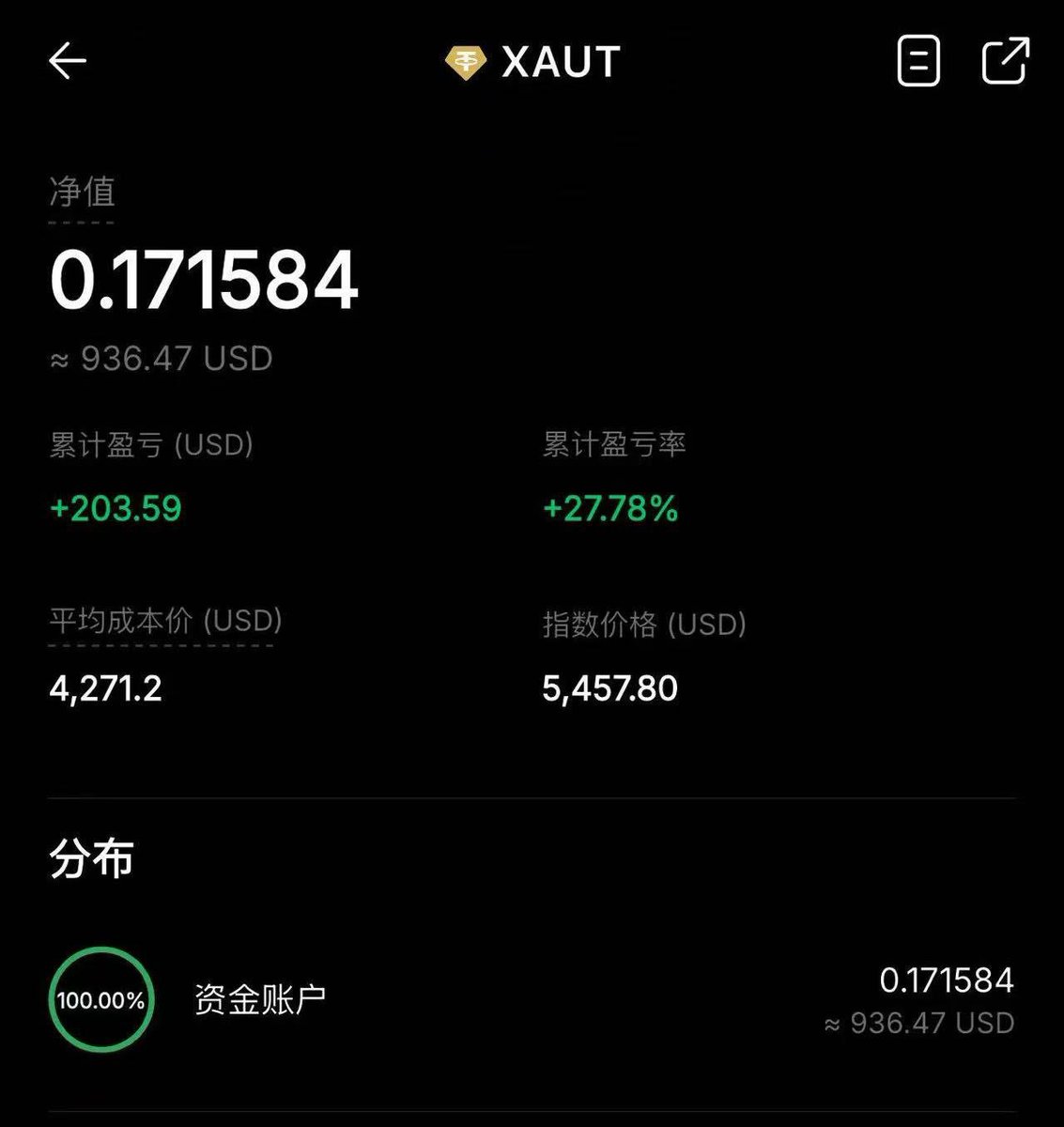Image resolution: width=1064 pixels, height=1127 pixels.
Task: Open the XAUT history records icon
Action: coord(918,62)
